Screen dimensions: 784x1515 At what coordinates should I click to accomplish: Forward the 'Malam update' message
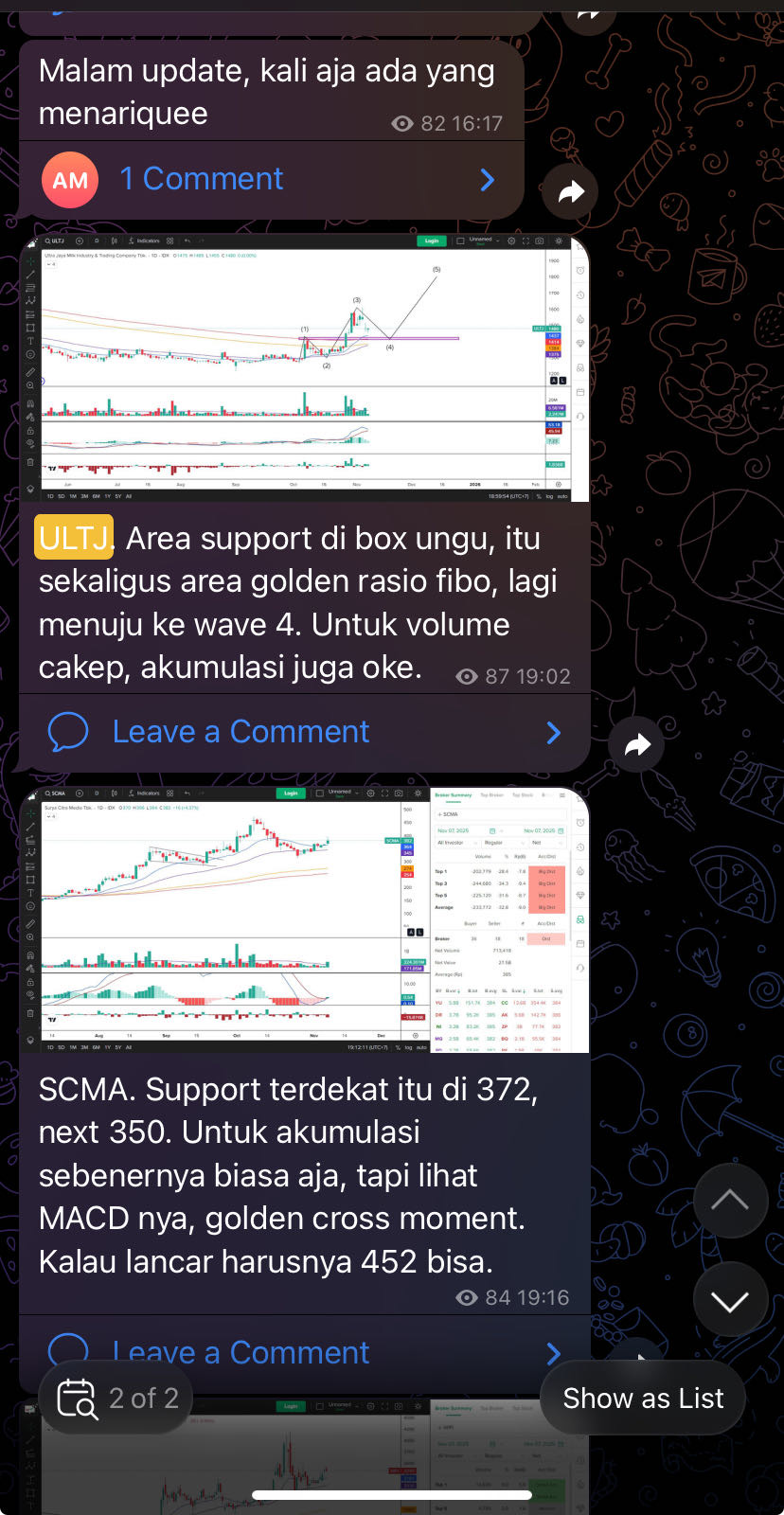(571, 192)
